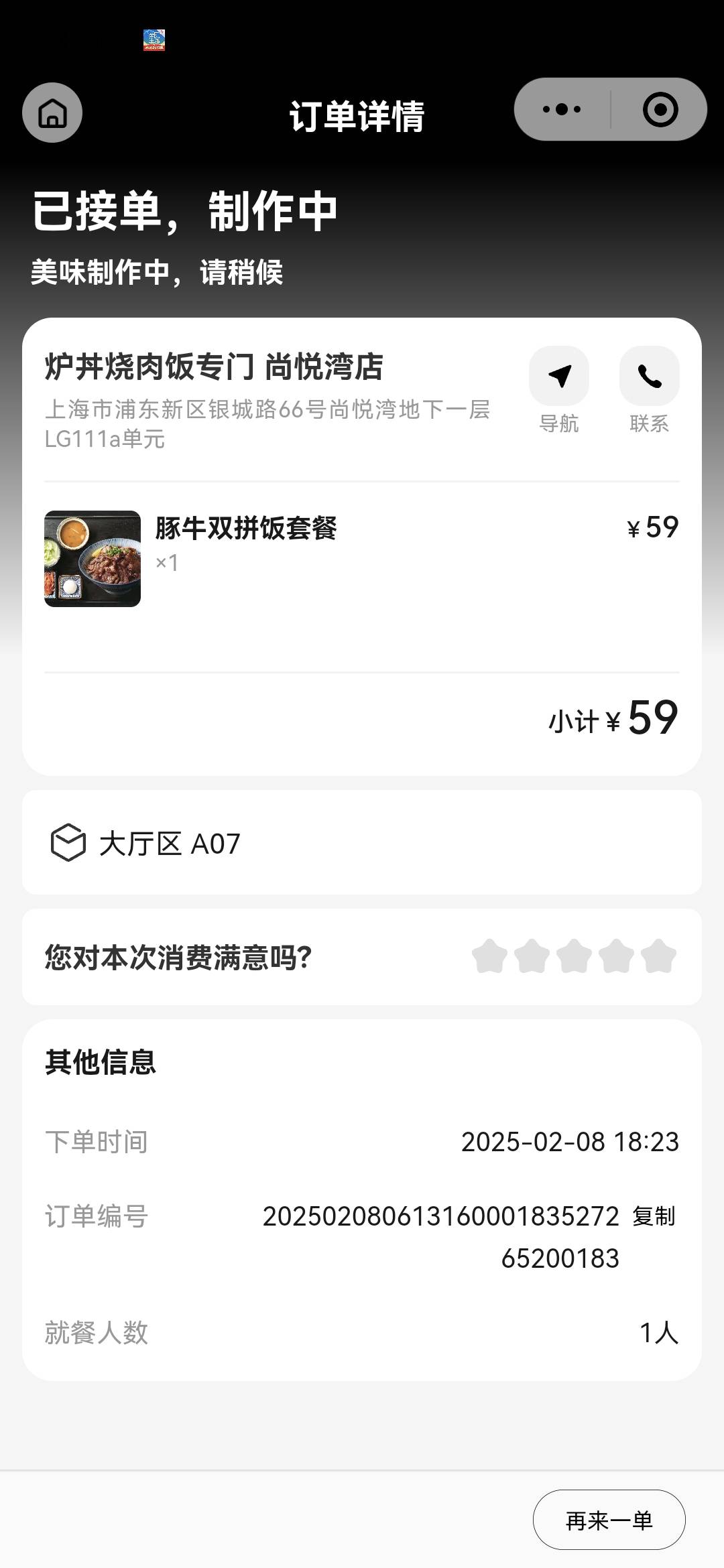Copy the order number with 复制
The image size is (724, 1568).
click(654, 1216)
